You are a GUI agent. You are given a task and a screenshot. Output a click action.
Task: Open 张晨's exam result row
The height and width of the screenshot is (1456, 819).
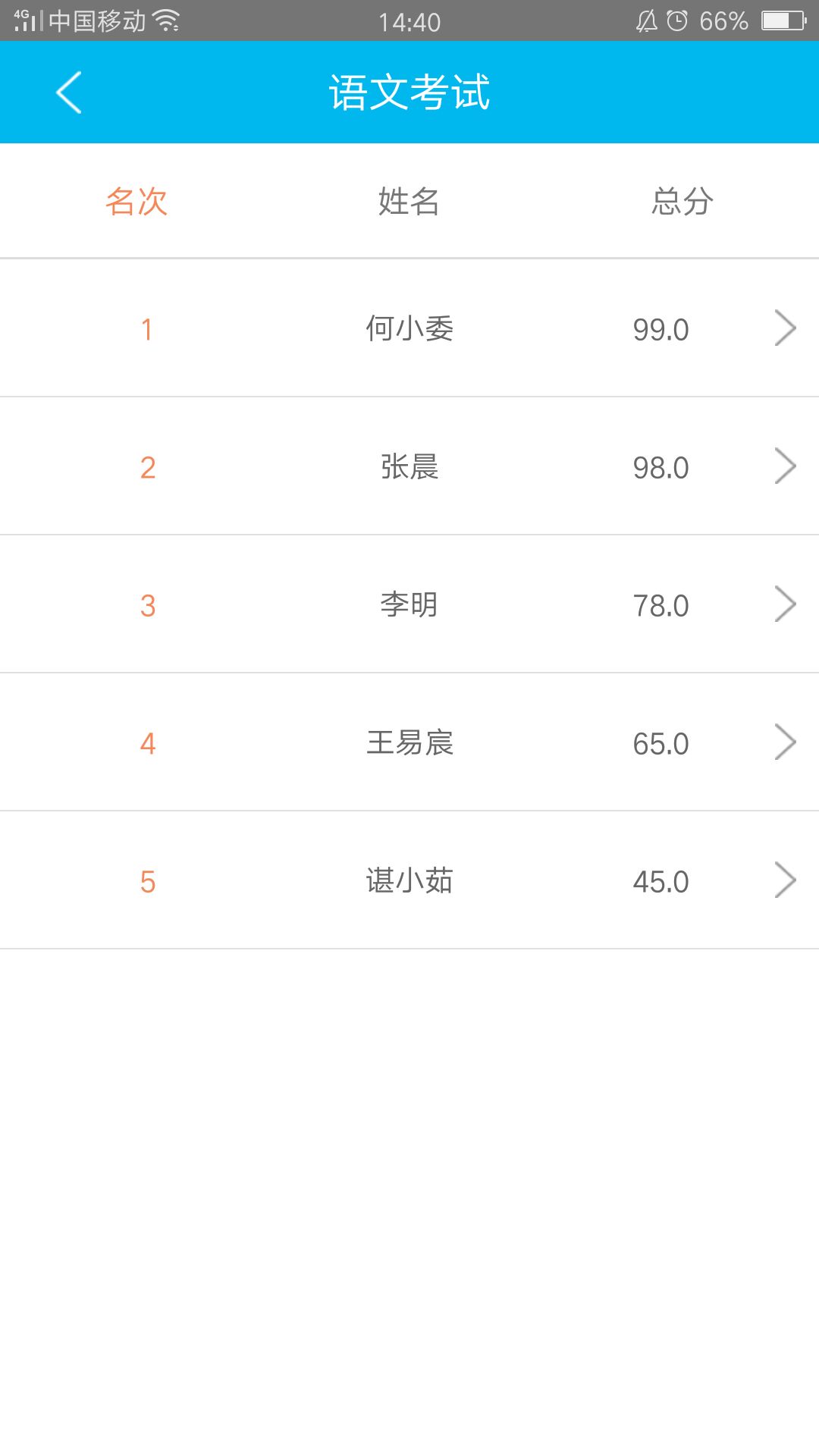409,466
